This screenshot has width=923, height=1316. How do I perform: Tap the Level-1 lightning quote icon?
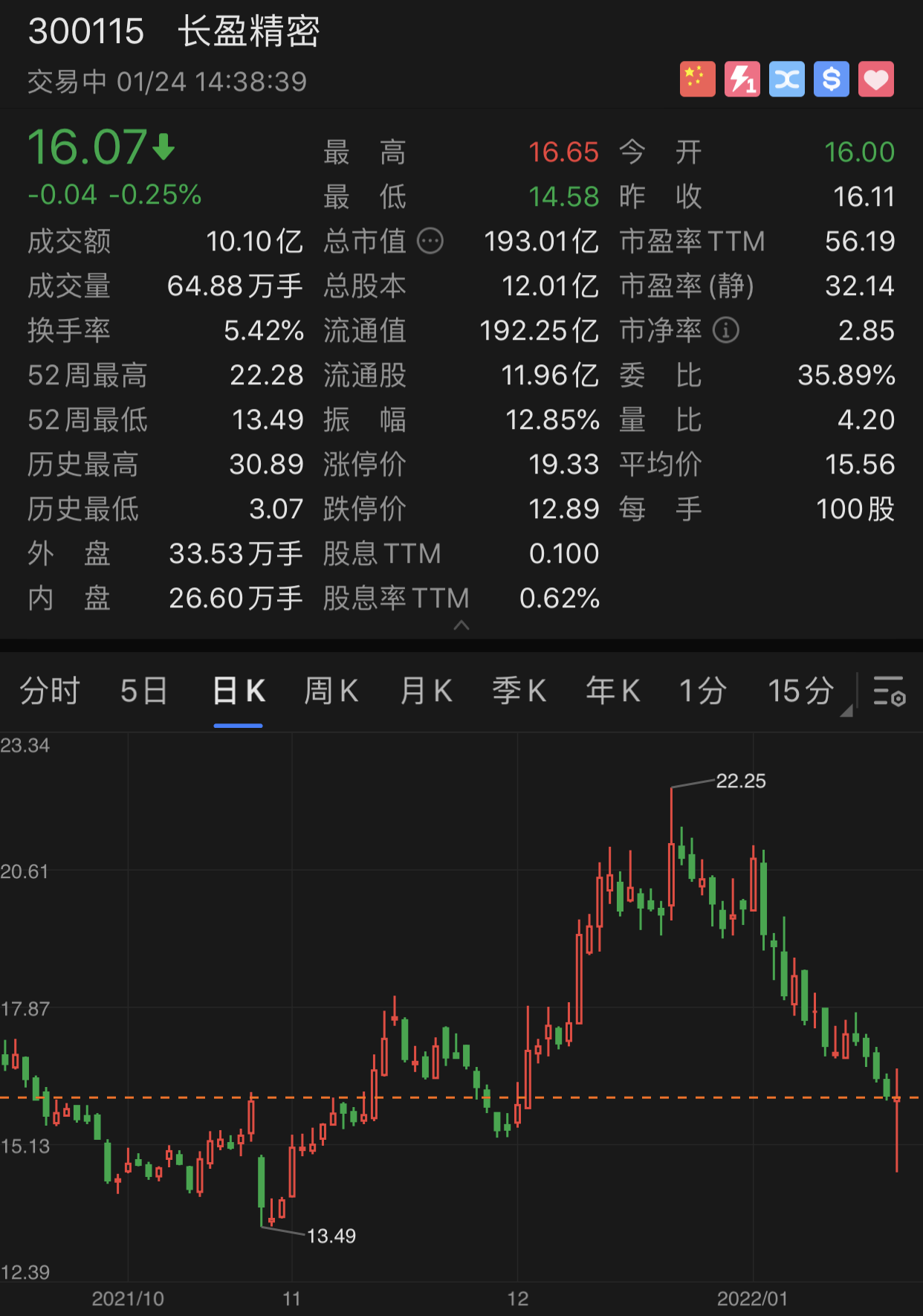click(742, 78)
